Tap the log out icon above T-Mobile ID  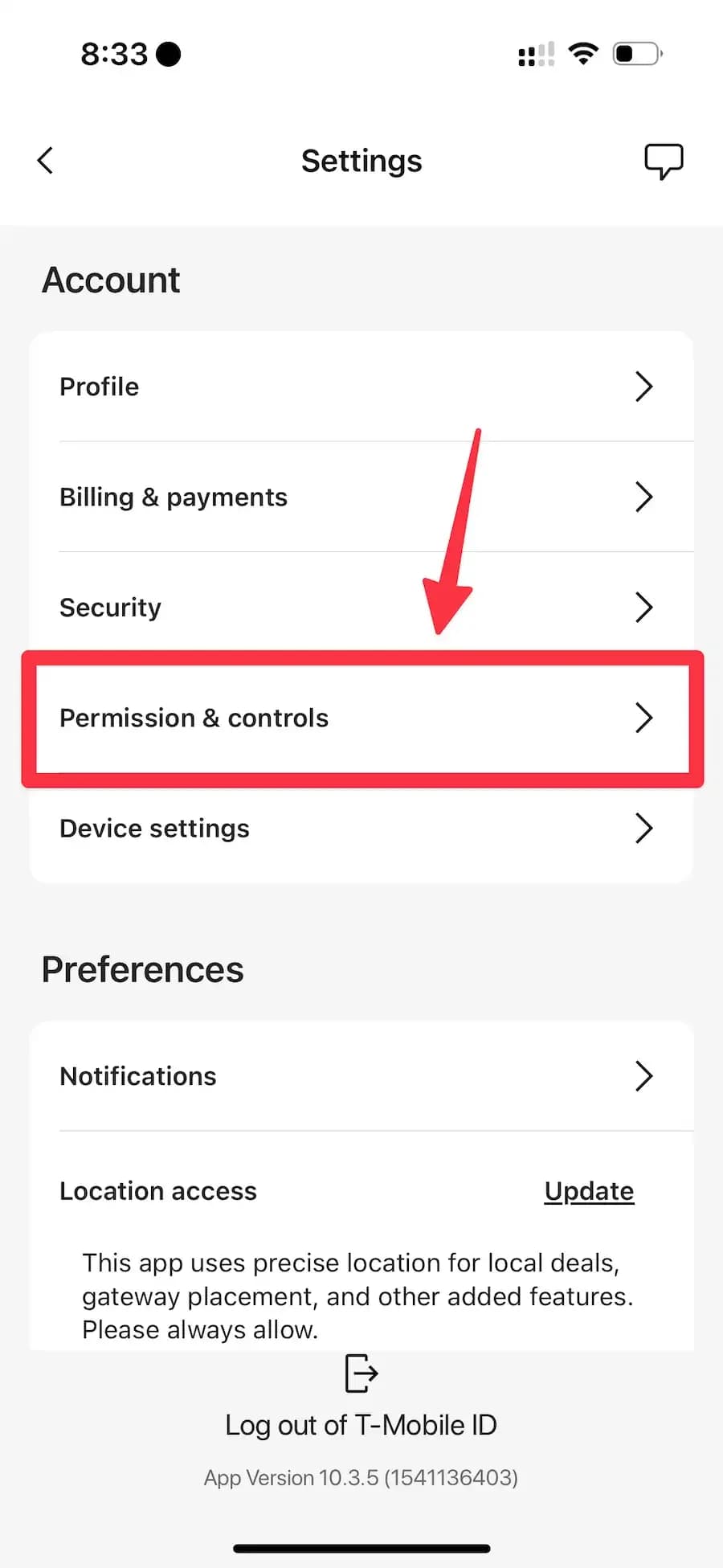(360, 1372)
